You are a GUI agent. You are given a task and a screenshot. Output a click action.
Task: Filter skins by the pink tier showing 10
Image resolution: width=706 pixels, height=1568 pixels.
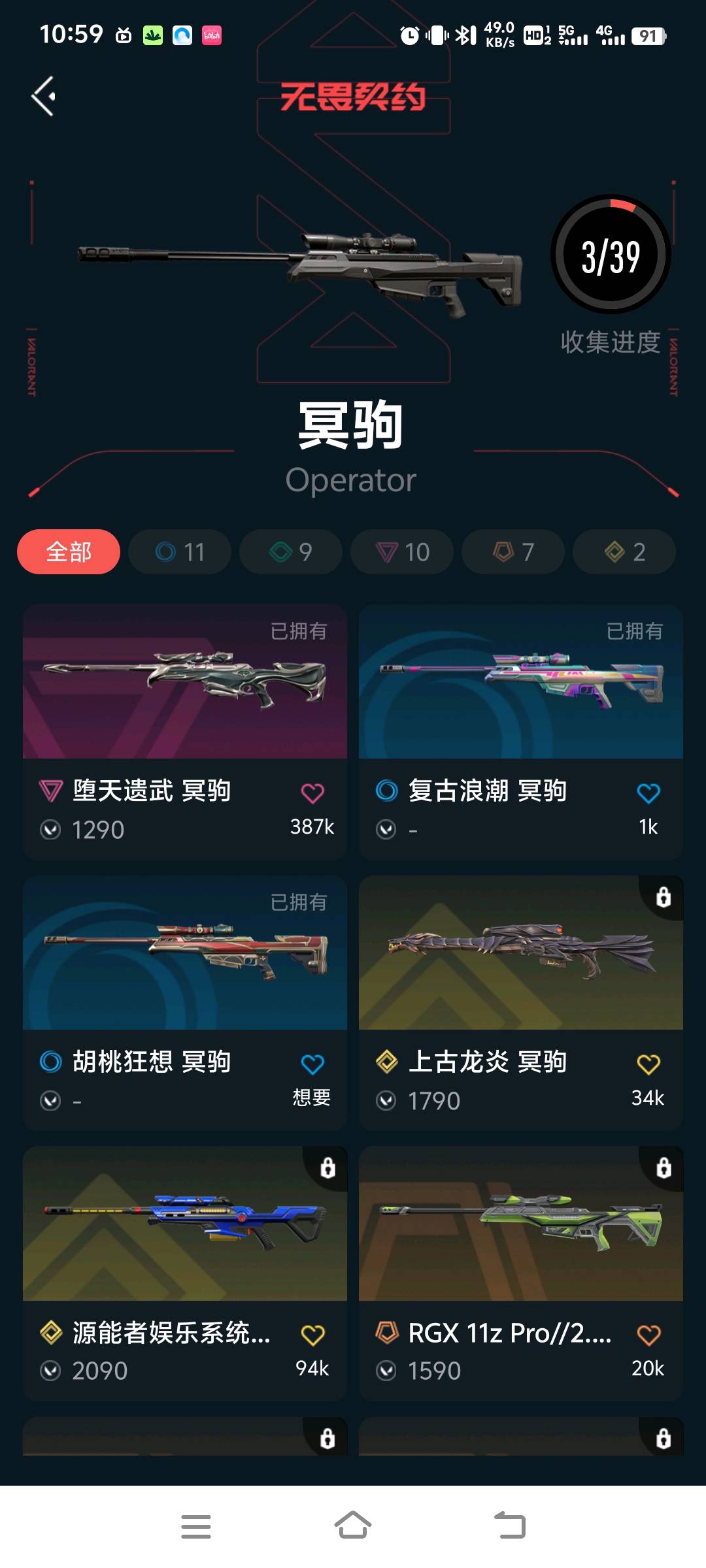tap(402, 552)
